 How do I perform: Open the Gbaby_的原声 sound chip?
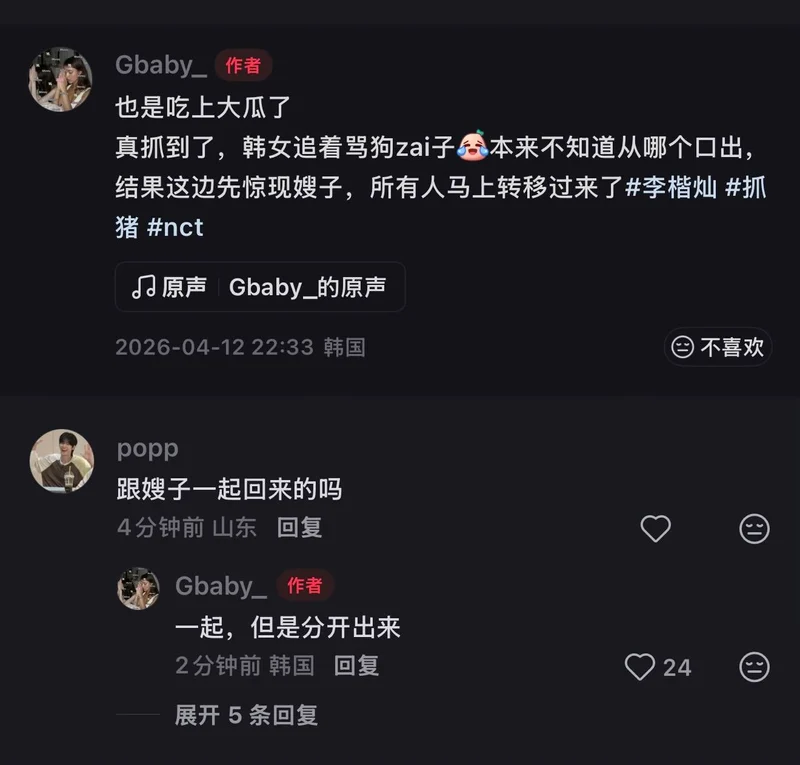(x=260, y=287)
